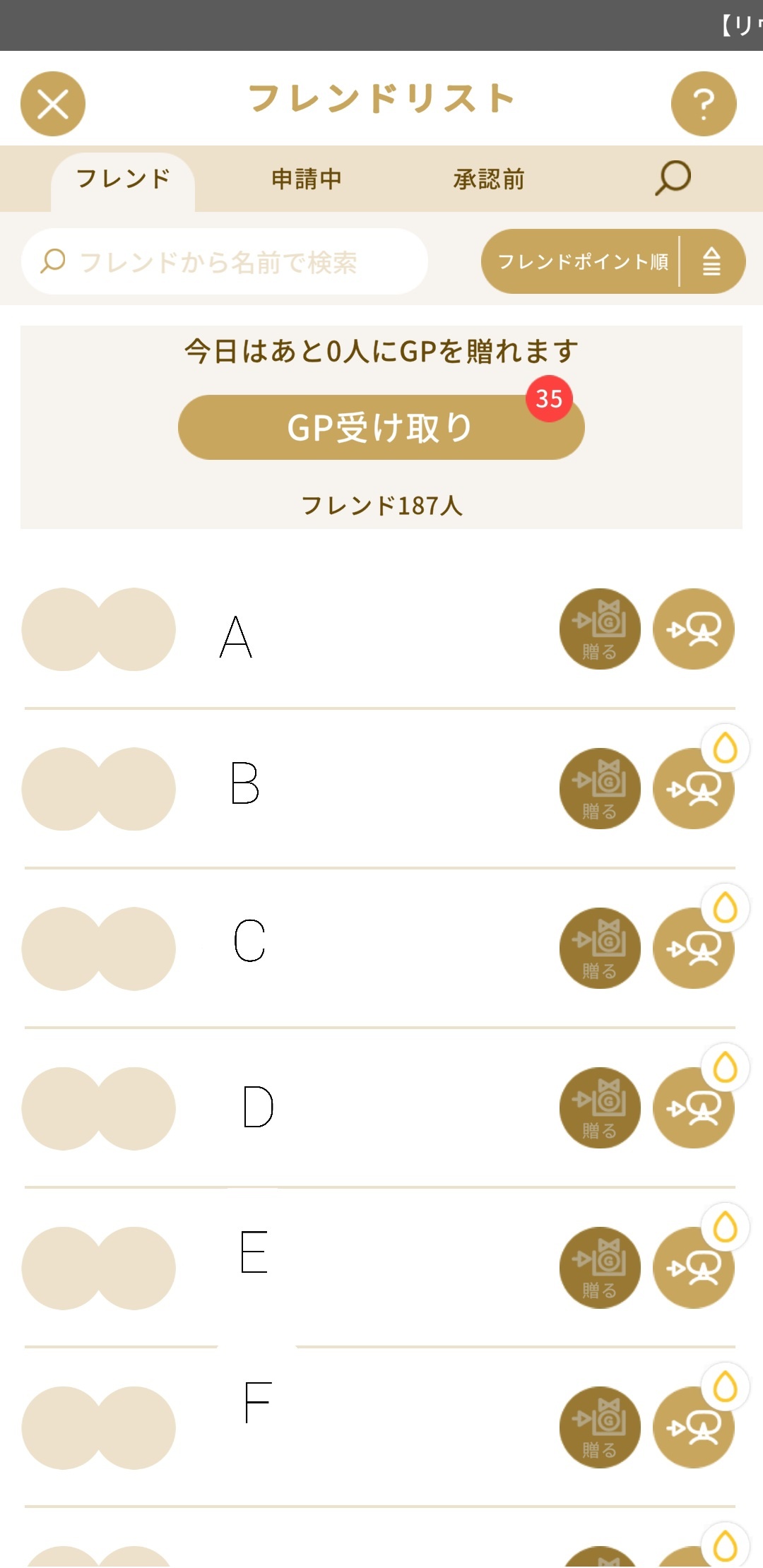
Task: Send GP to friend C
Action: coord(600,949)
